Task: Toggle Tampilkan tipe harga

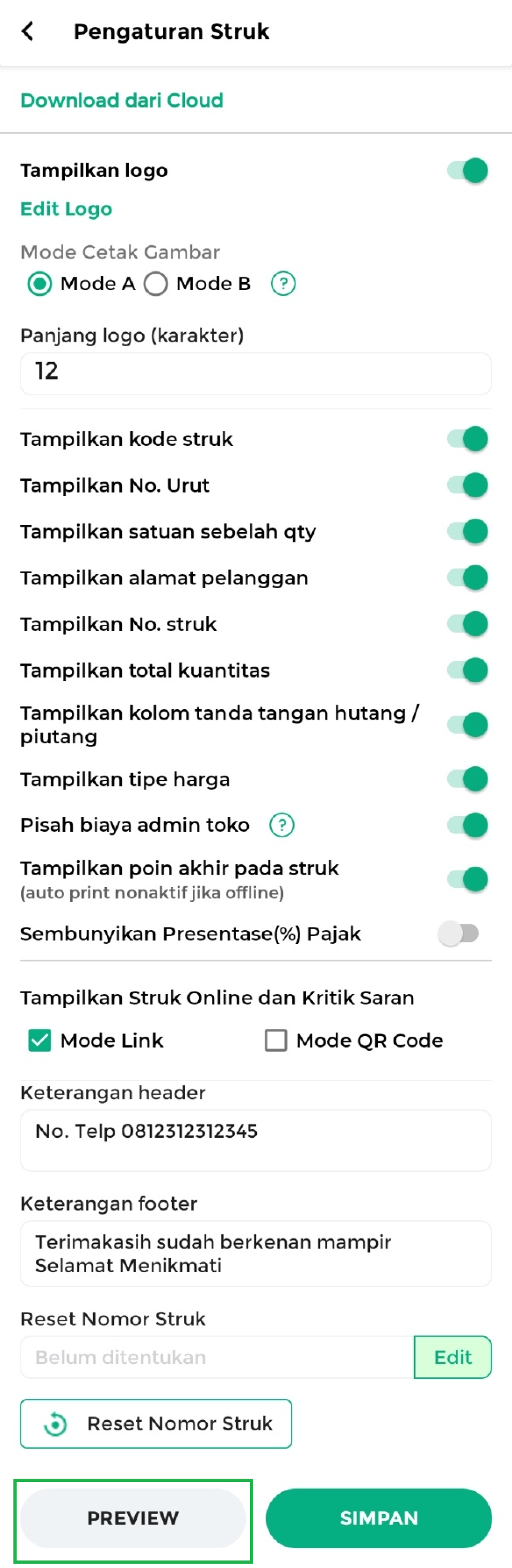Action: tap(468, 779)
